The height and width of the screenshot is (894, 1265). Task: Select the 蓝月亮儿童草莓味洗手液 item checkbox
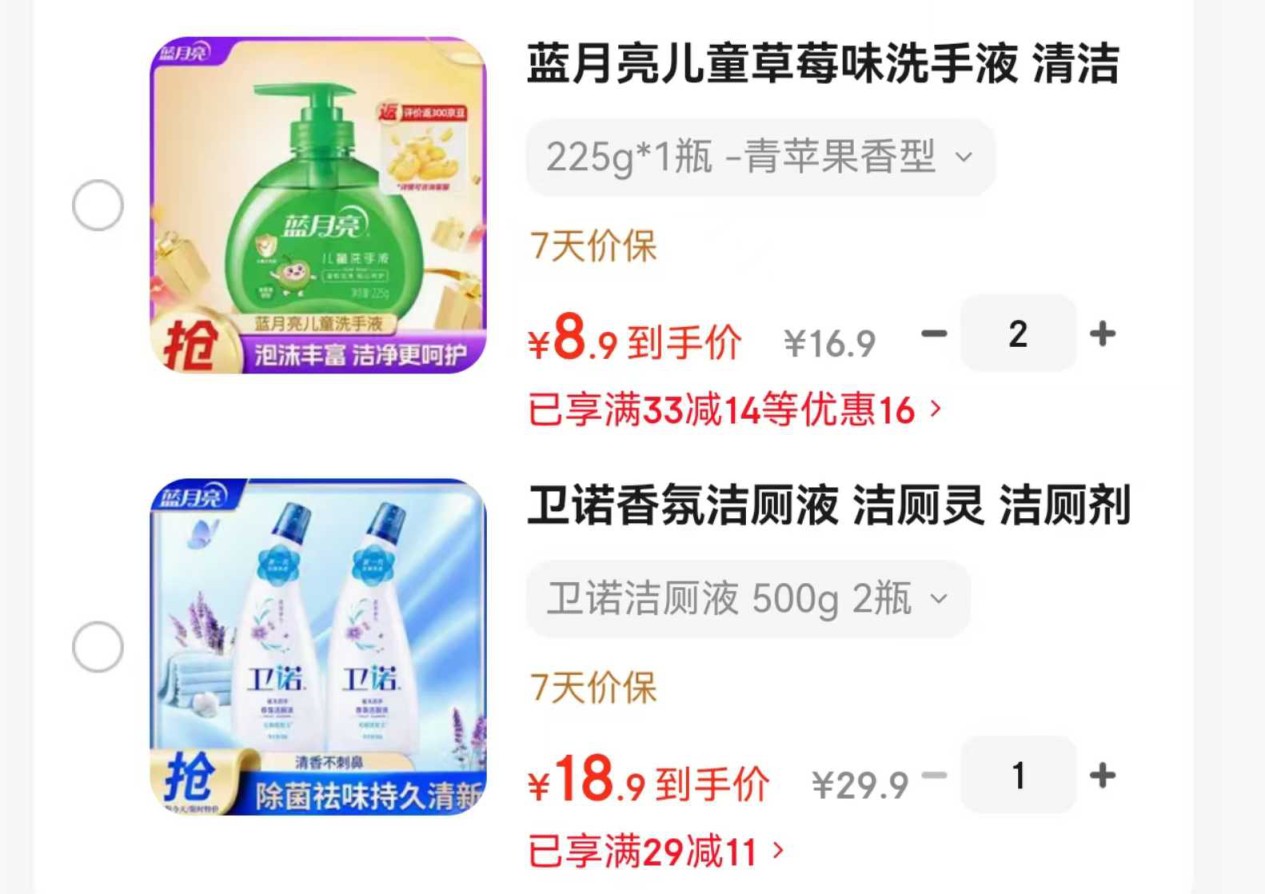pos(98,207)
